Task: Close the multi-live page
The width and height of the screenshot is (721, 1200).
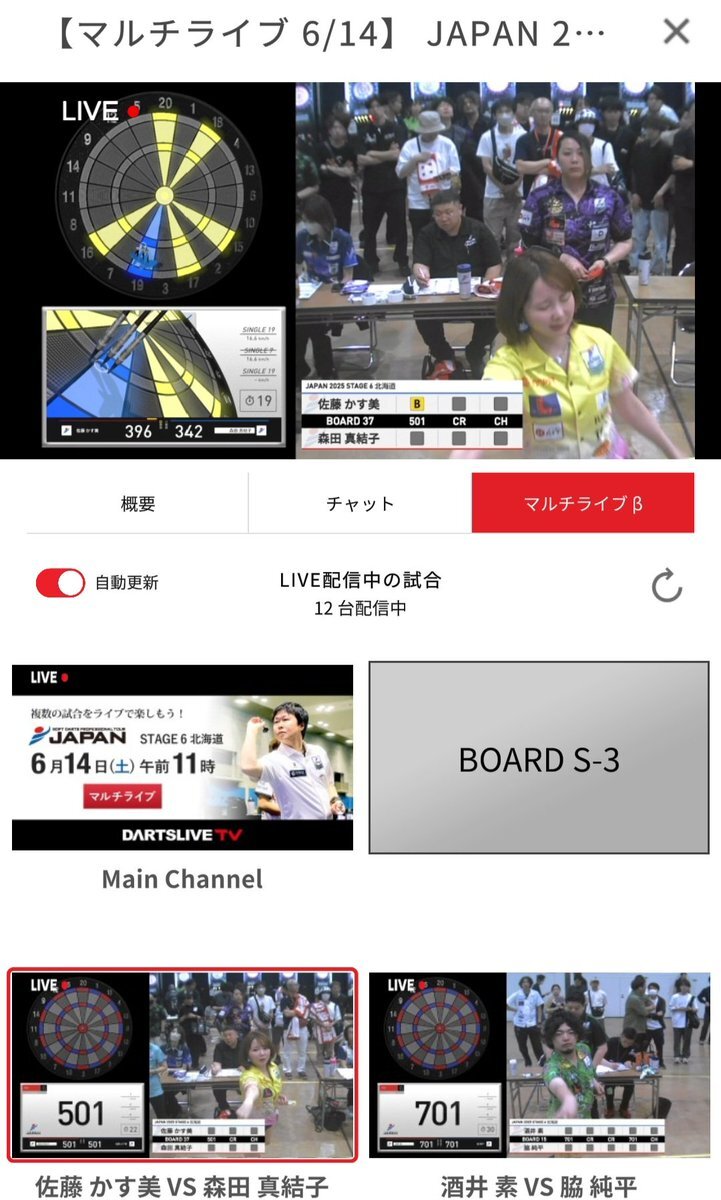Action: (x=677, y=32)
